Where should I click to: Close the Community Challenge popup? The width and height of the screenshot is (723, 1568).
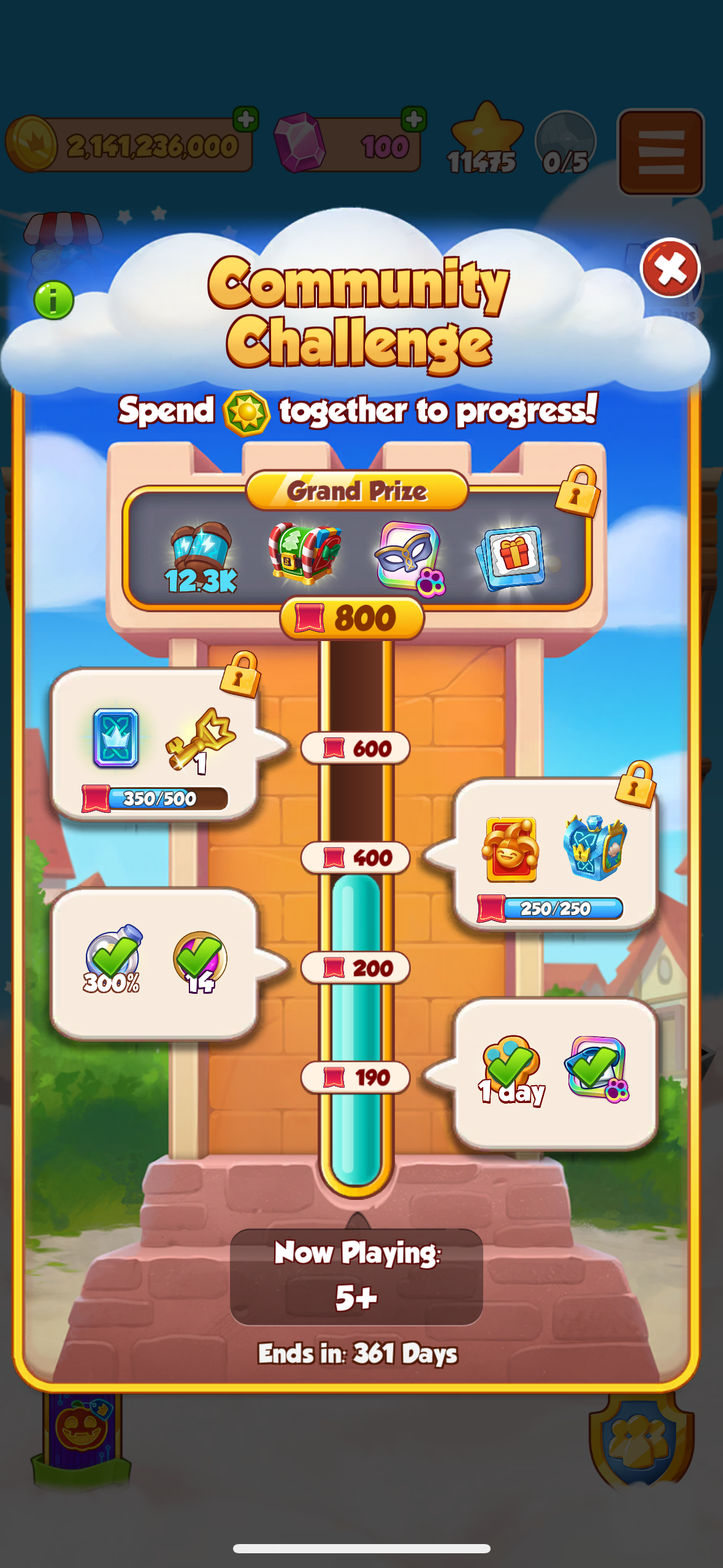(670, 268)
